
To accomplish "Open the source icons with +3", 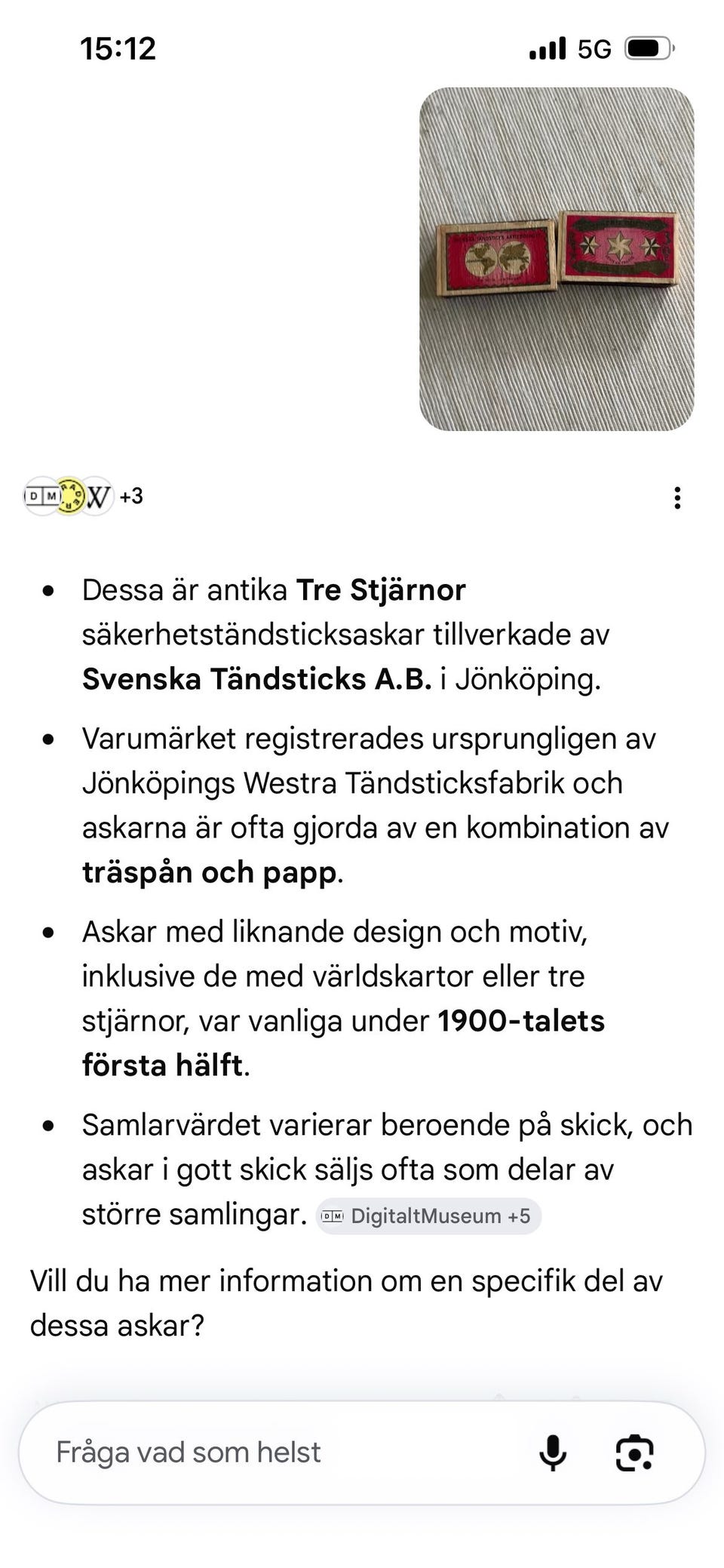I will click(x=83, y=497).
